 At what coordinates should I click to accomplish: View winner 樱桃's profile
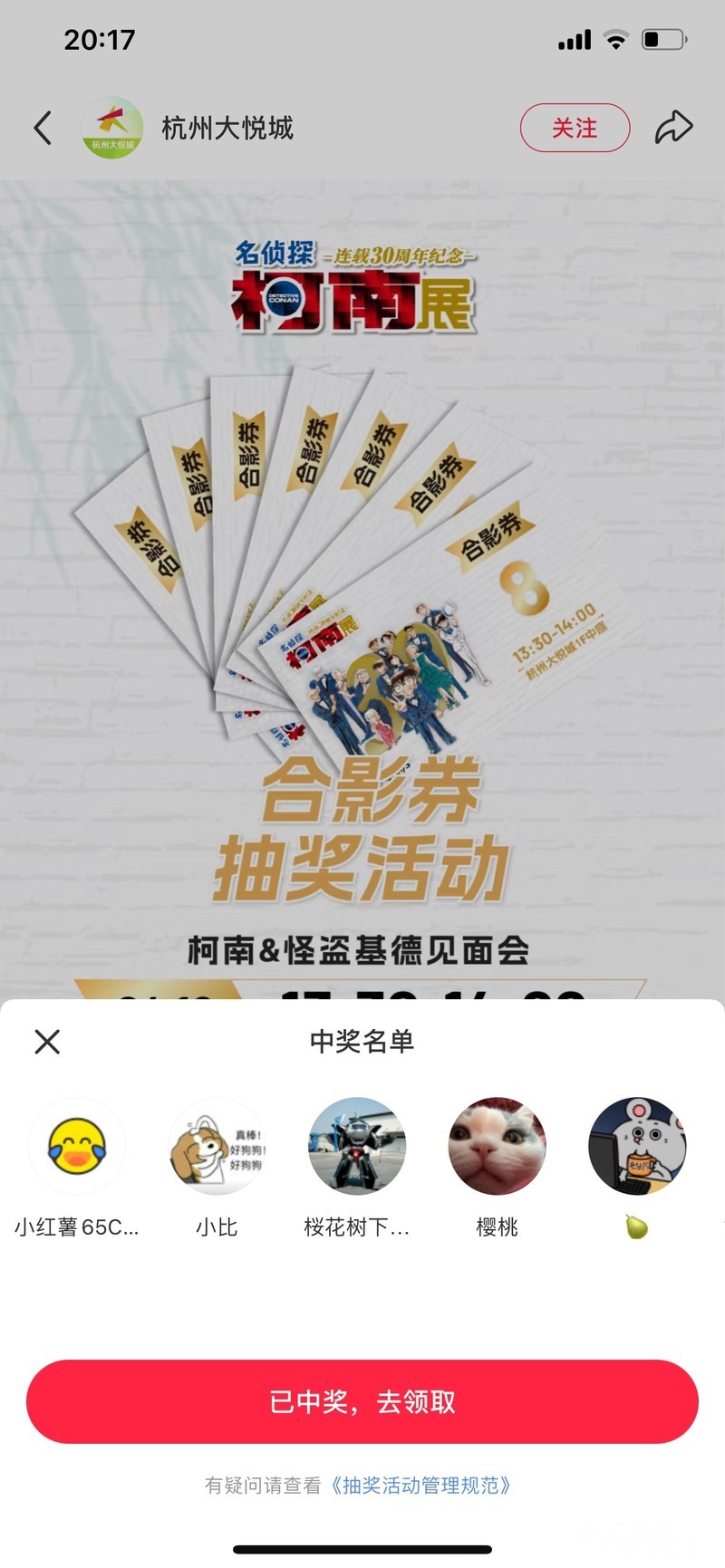tap(497, 1147)
